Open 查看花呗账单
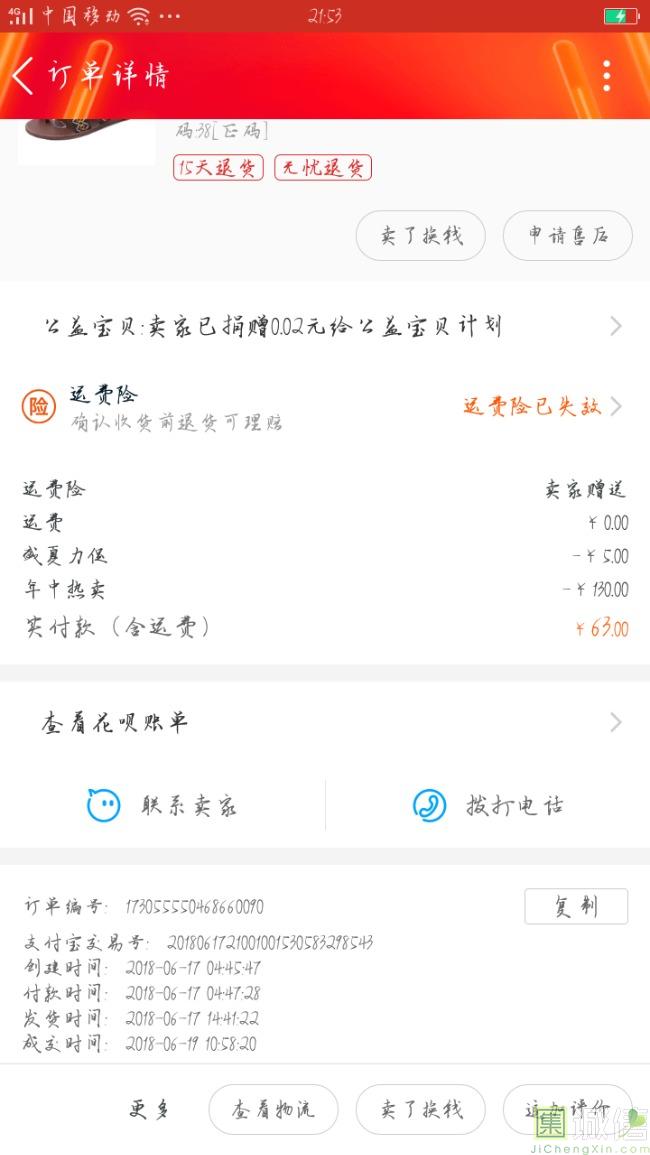650x1155 pixels. tap(325, 722)
